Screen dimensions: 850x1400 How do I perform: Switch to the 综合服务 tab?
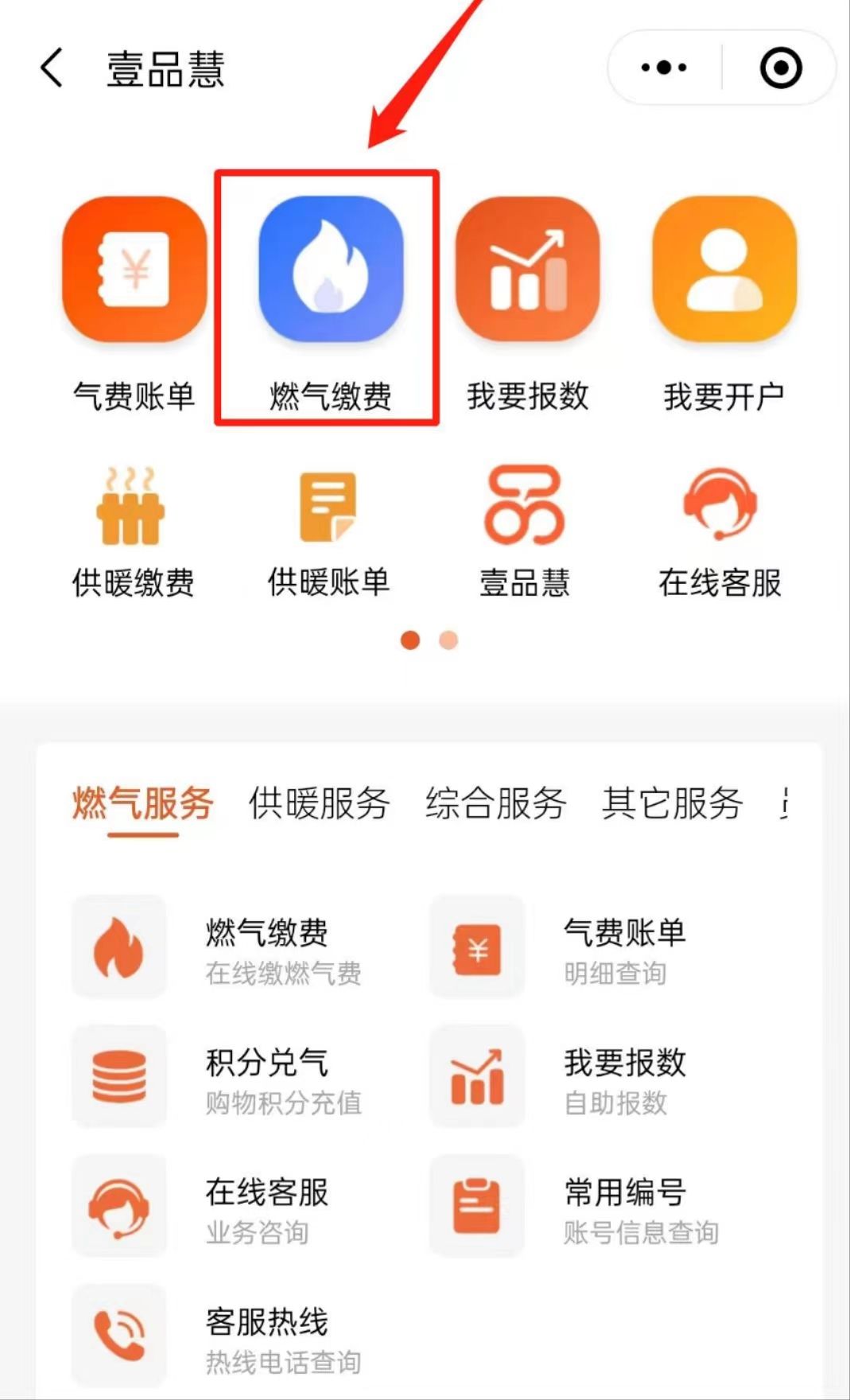tap(496, 803)
